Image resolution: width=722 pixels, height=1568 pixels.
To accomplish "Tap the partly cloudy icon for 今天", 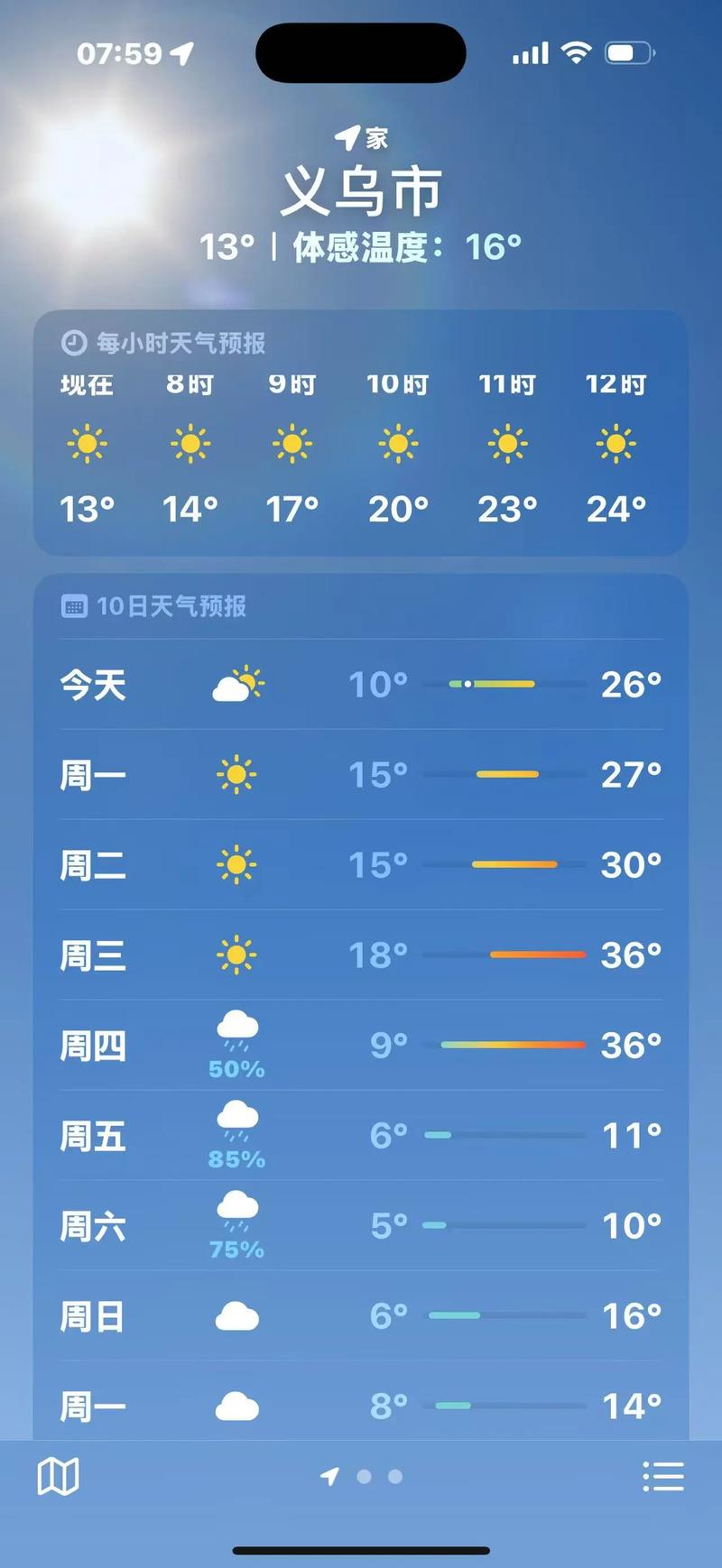I will tap(236, 684).
